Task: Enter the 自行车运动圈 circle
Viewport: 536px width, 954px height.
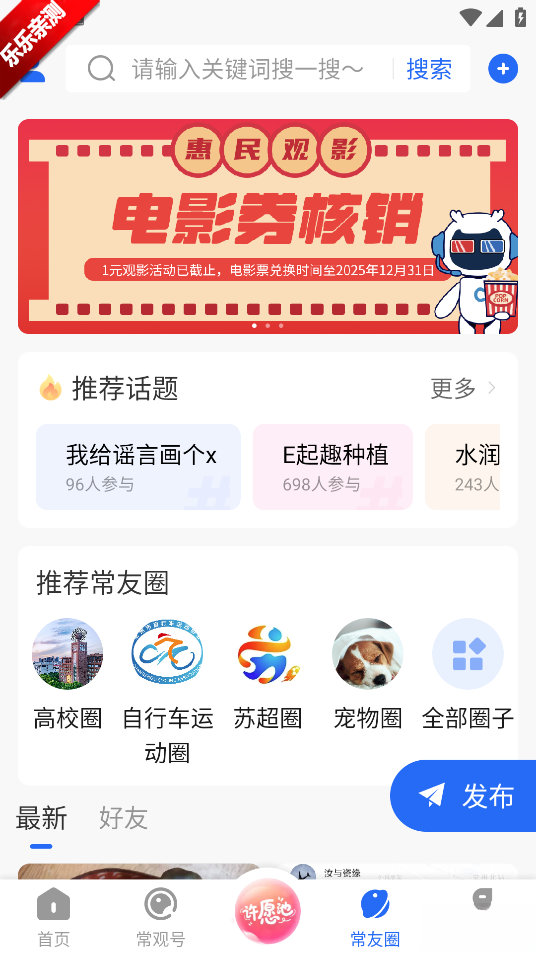Action: point(167,692)
